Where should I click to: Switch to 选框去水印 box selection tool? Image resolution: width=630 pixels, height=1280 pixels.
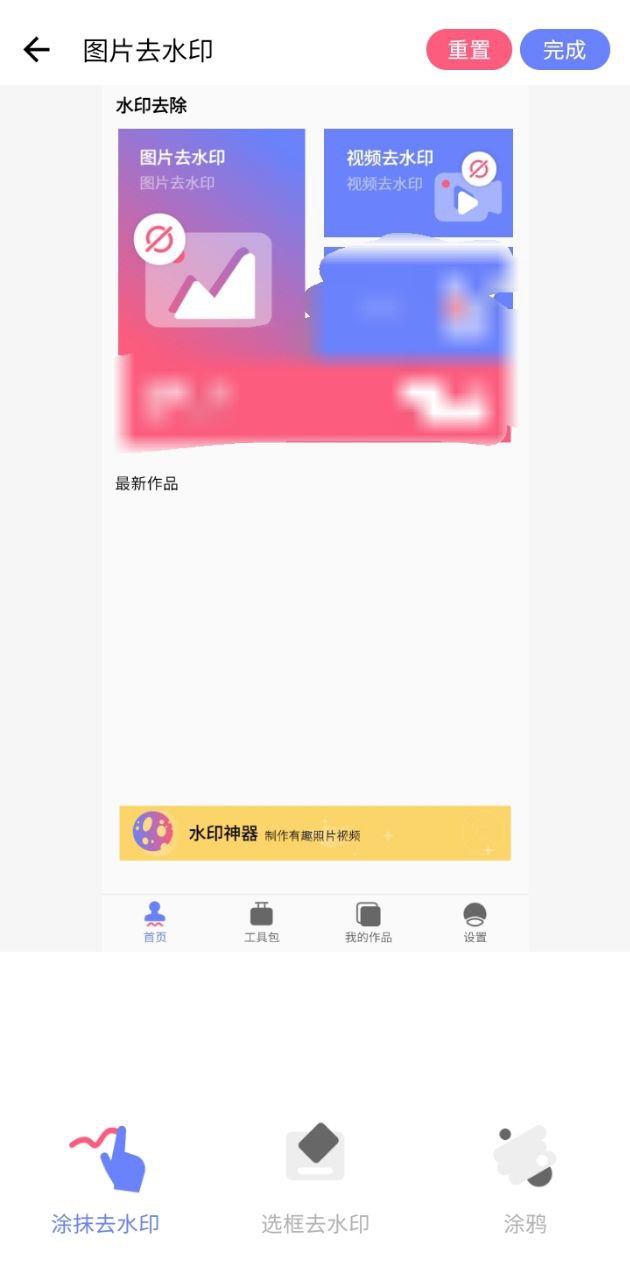coord(315,1178)
